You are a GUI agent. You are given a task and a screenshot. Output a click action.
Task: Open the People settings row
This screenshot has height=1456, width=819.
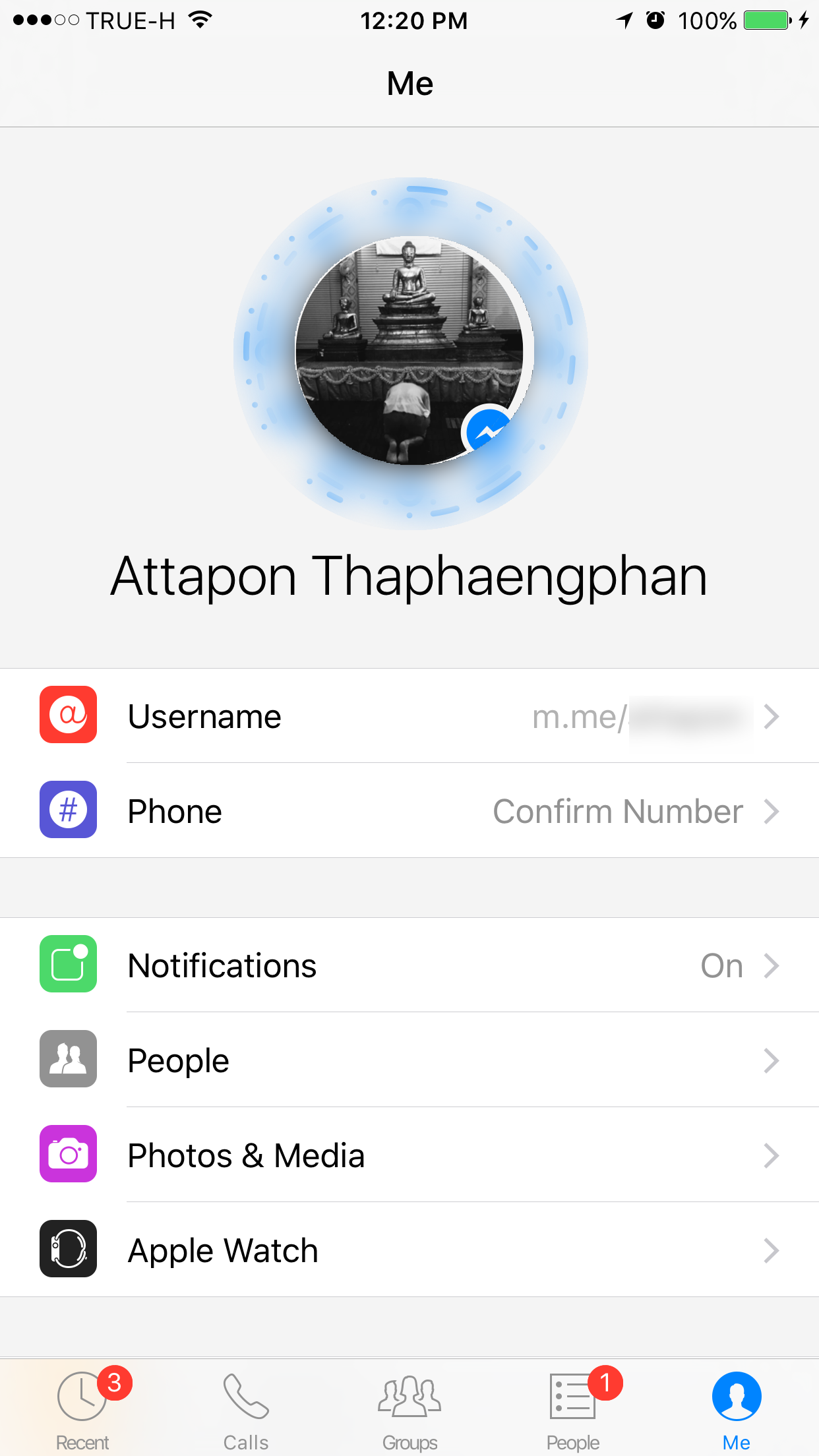pos(409,1060)
